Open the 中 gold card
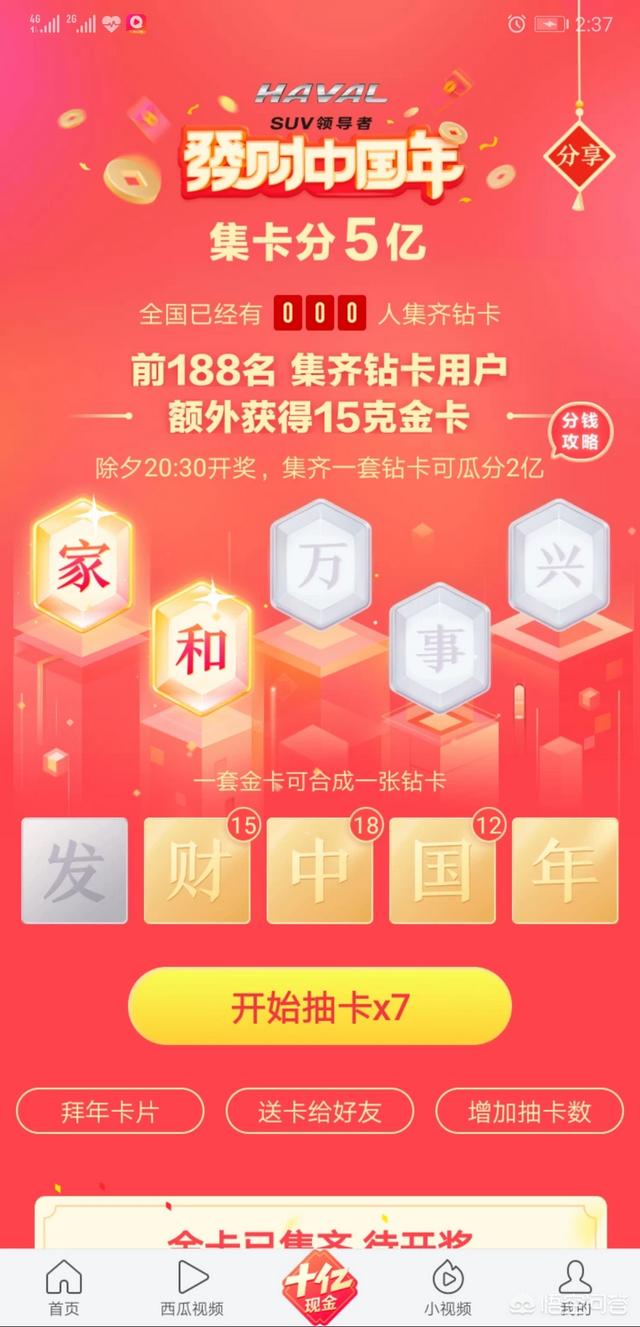 [x=320, y=871]
